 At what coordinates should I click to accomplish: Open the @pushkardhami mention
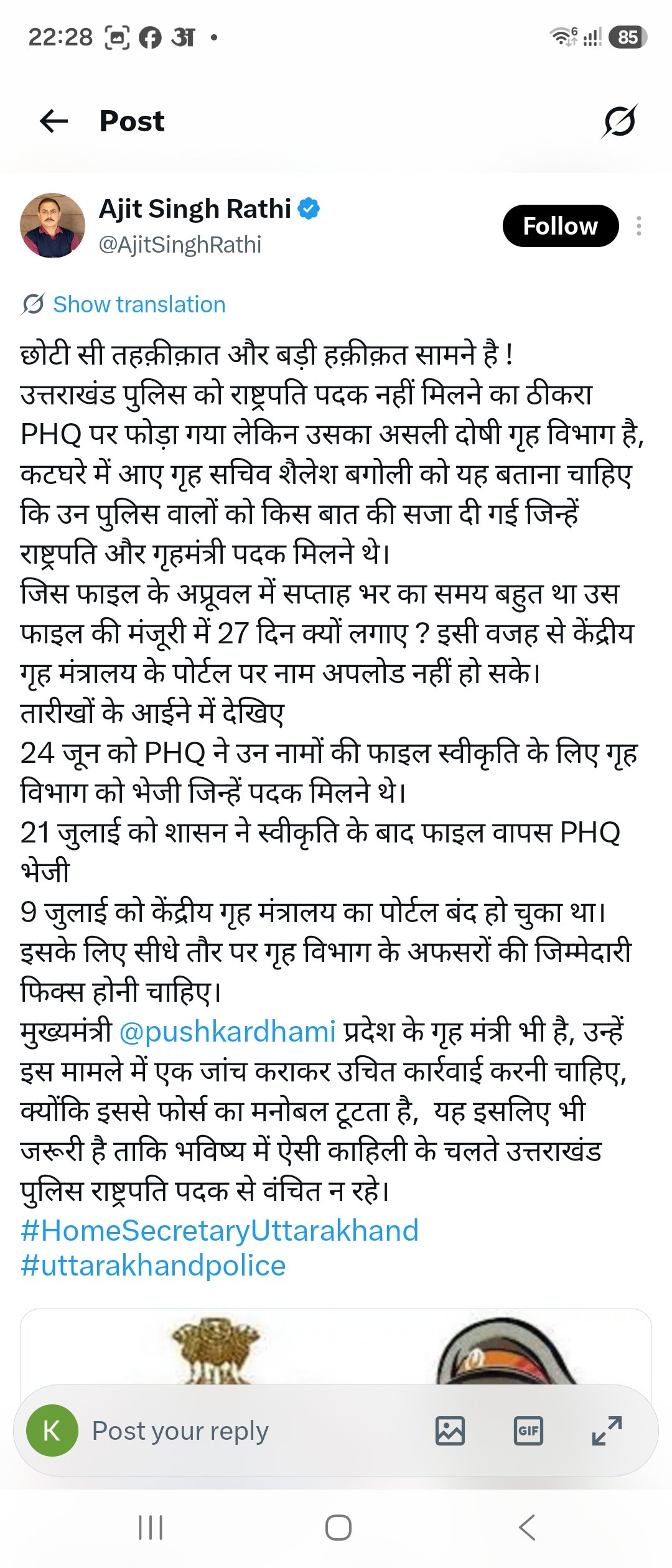pyautogui.click(x=228, y=1031)
